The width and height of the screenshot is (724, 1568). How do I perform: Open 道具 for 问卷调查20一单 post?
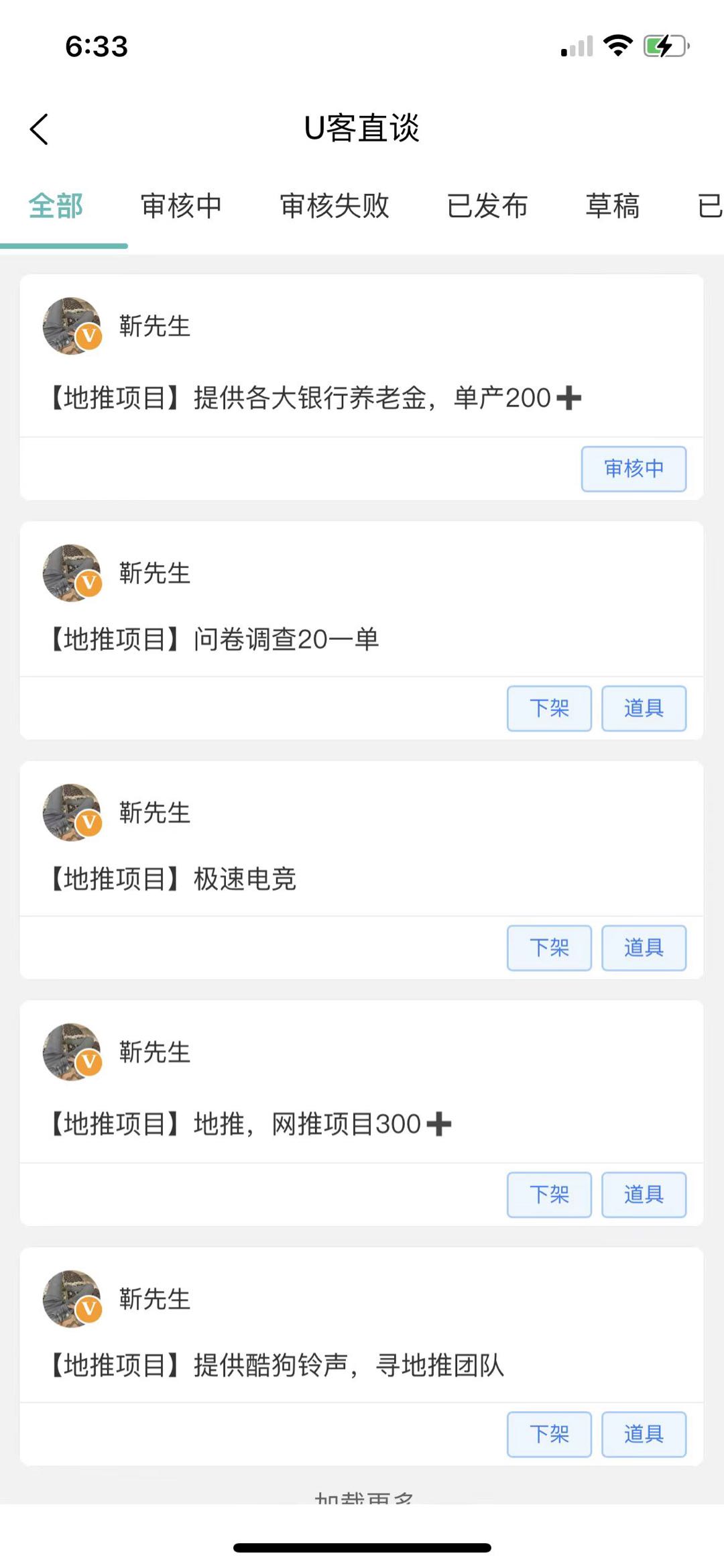click(644, 708)
